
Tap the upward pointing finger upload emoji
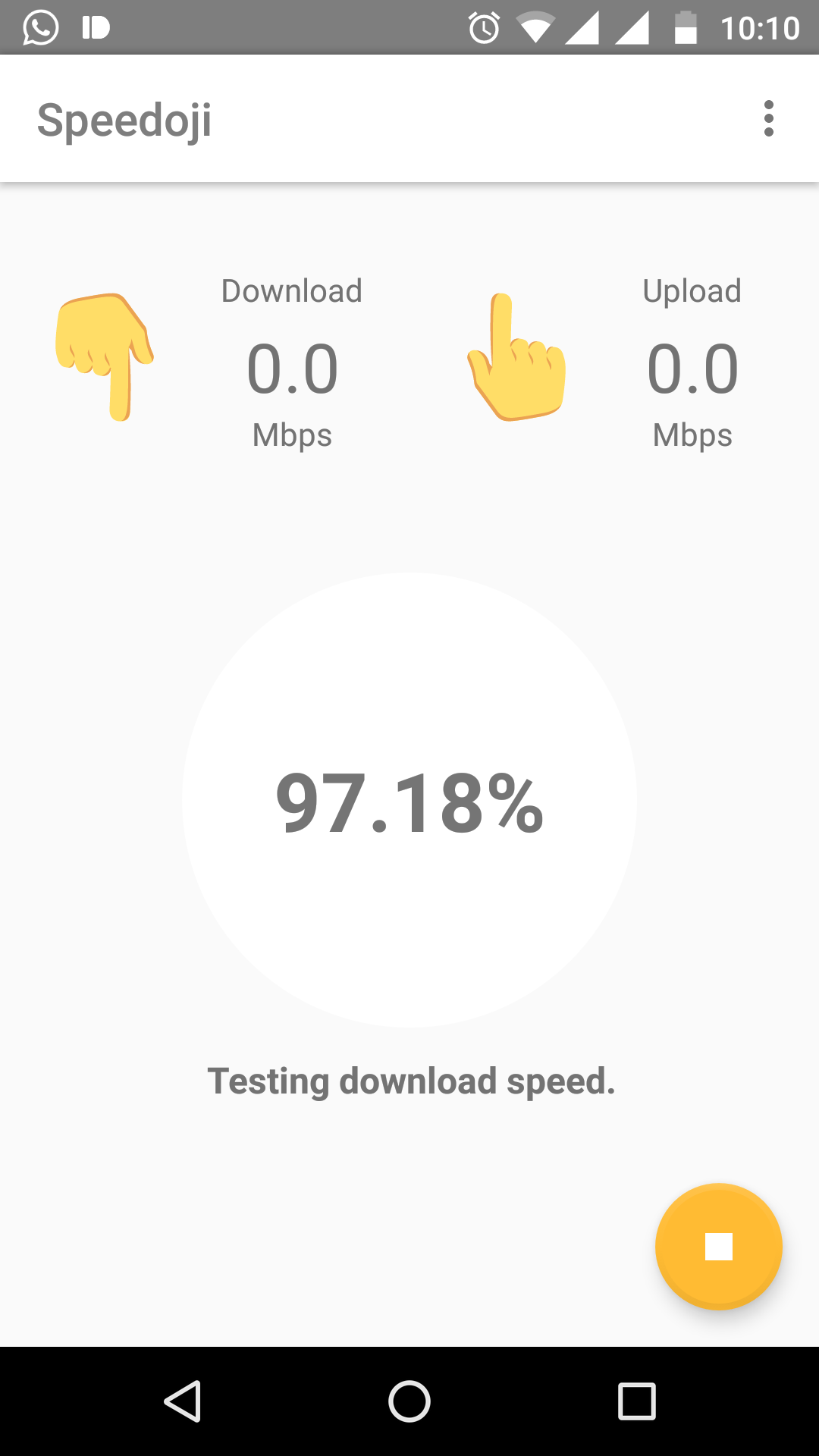coord(516,356)
